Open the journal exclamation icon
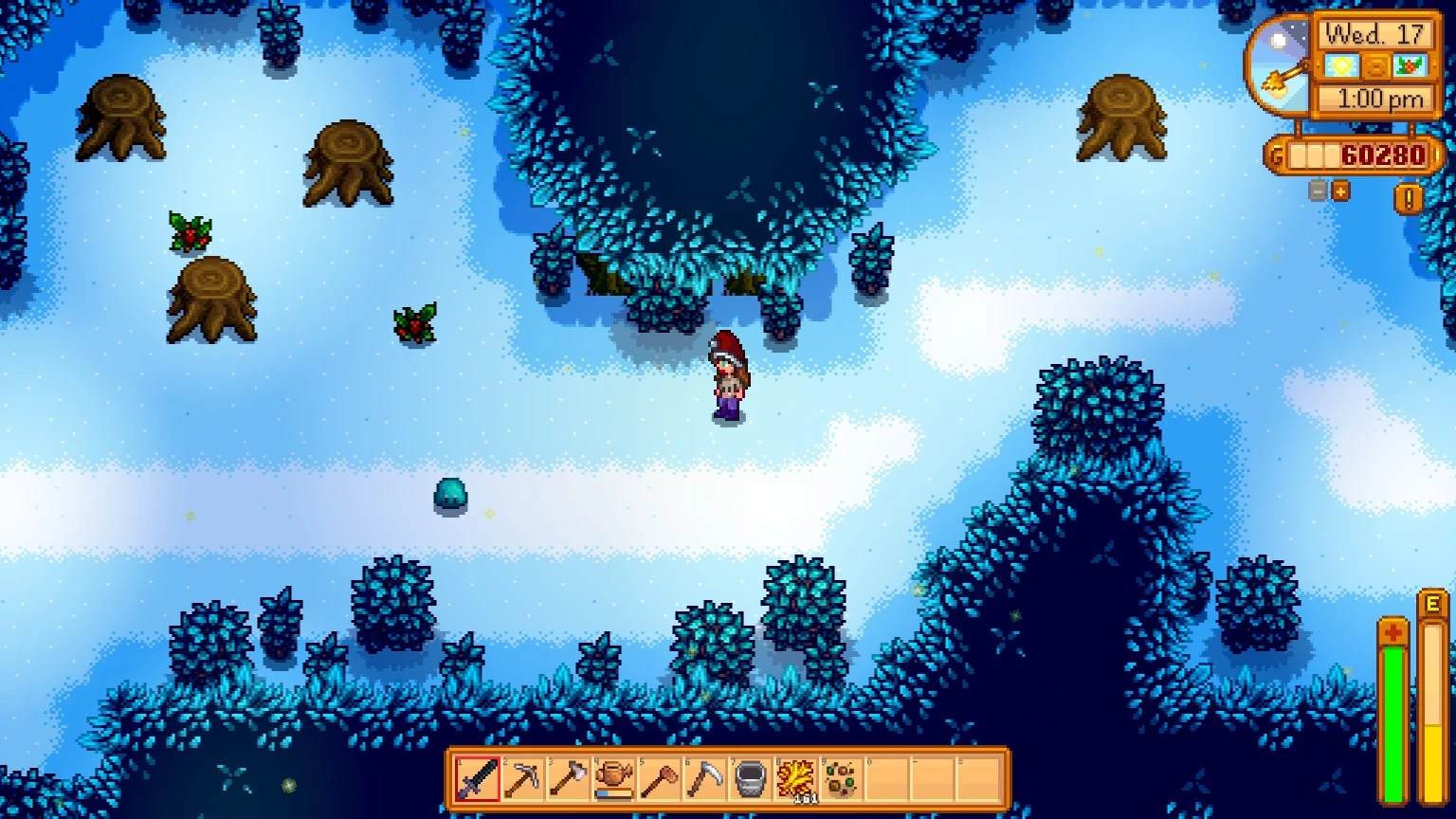Image resolution: width=1456 pixels, height=819 pixels. click(1409, 198)
